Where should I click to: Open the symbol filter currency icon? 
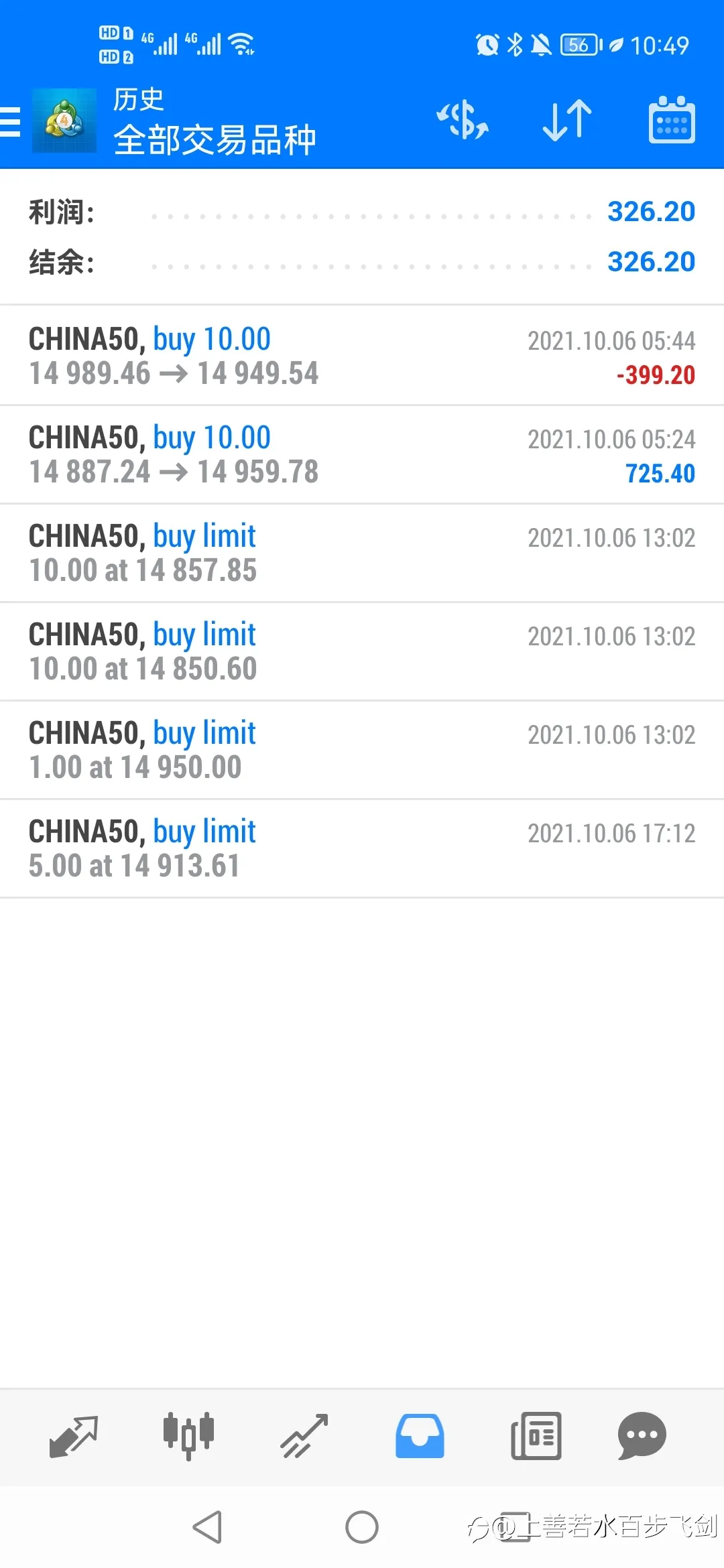click(x=463, y=121)
